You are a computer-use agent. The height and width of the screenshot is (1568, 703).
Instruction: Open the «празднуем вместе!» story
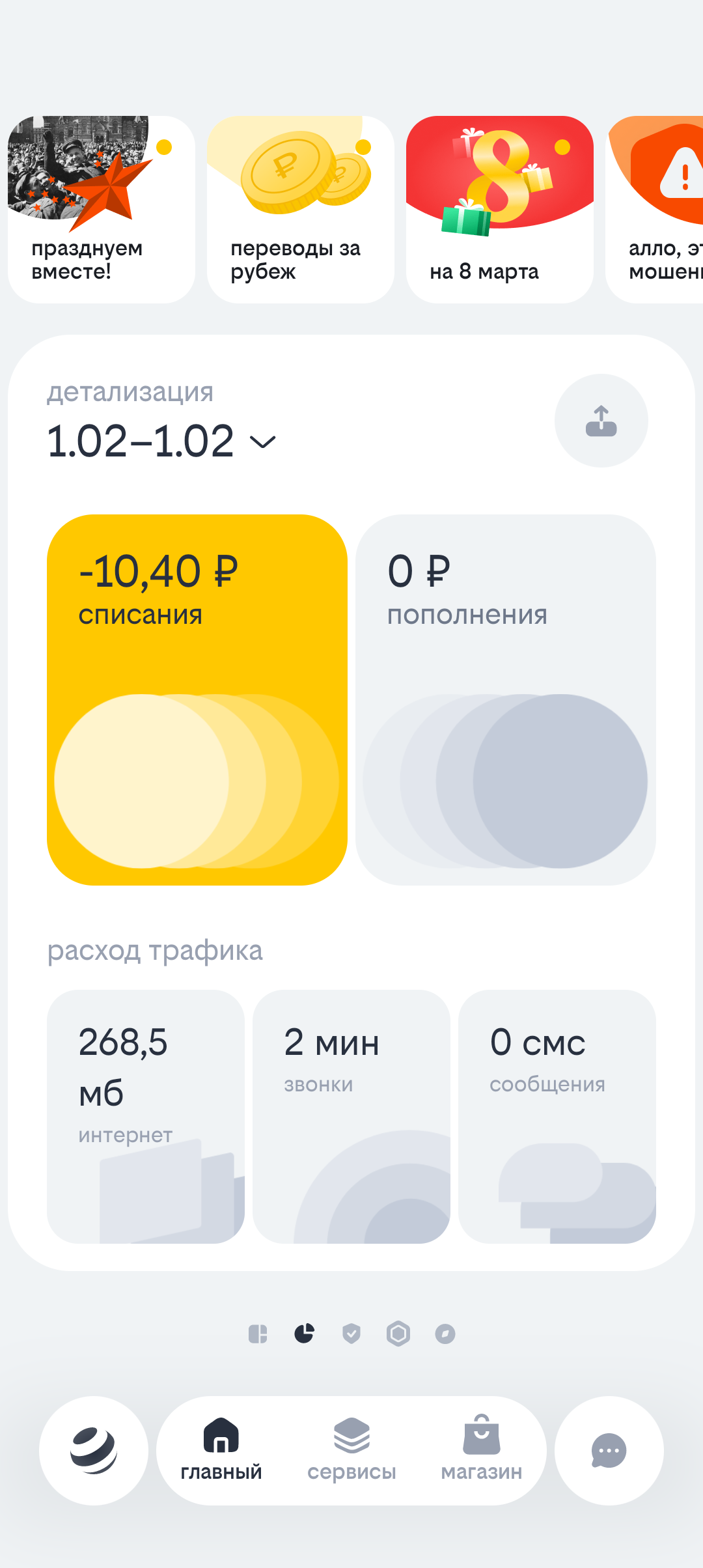point(102,210)
